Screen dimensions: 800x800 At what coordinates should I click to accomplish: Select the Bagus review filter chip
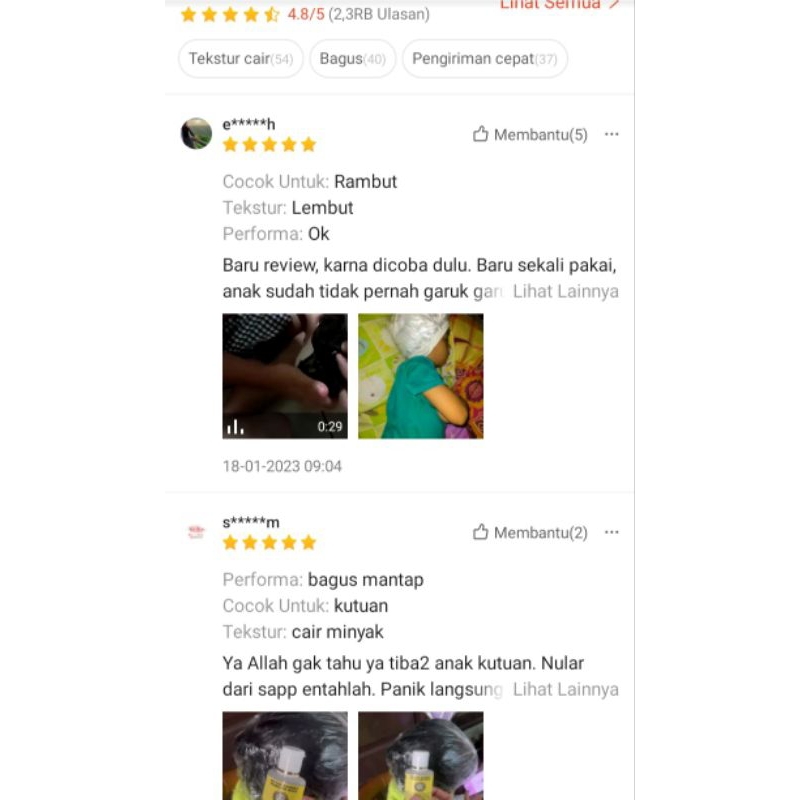352,59
